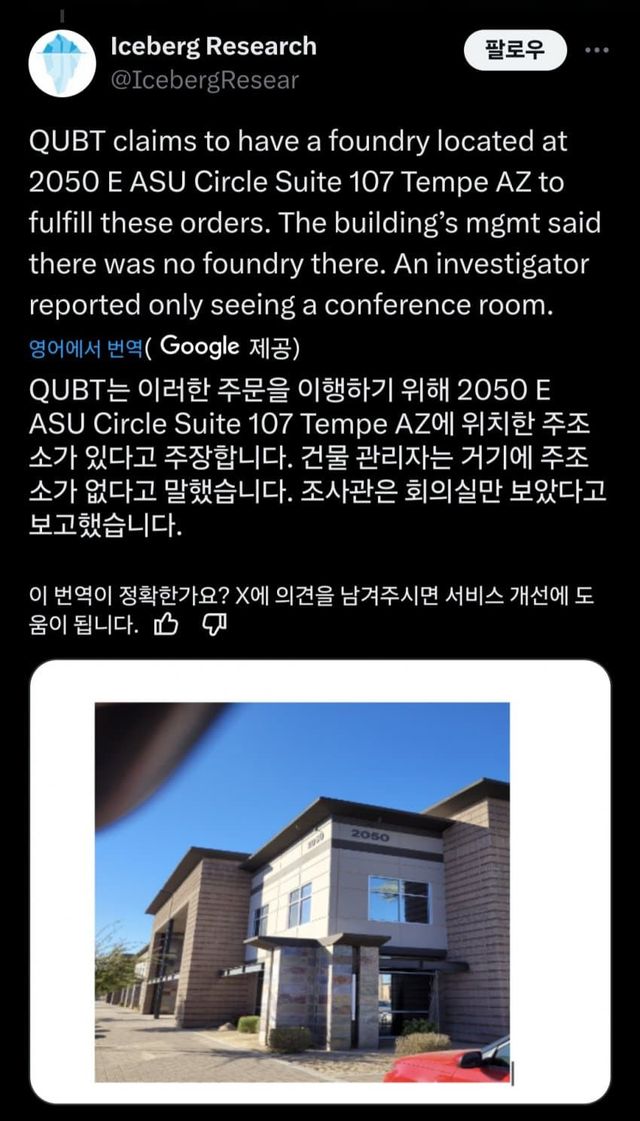
Task: Open Iceberg Research's profile avatar
Action: [x=62, y=62]
